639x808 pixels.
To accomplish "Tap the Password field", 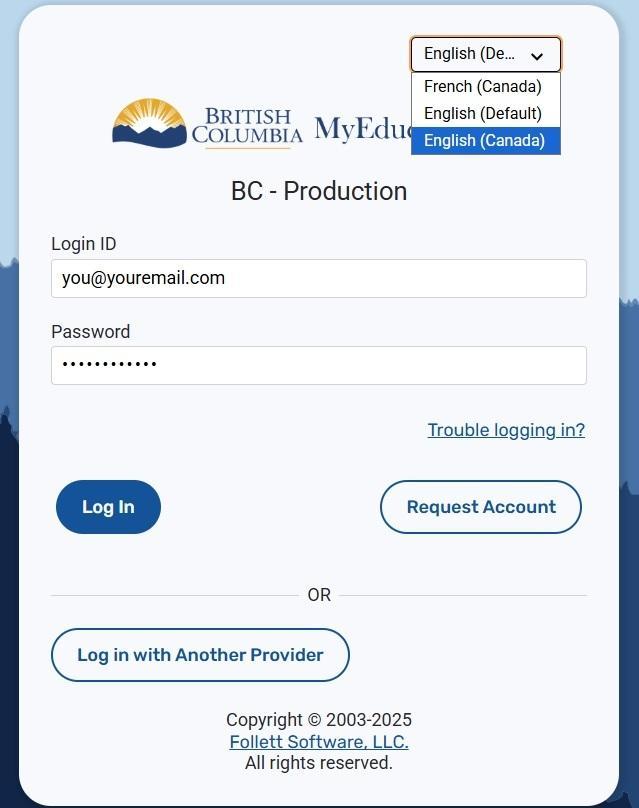I will tap(318, 365).
